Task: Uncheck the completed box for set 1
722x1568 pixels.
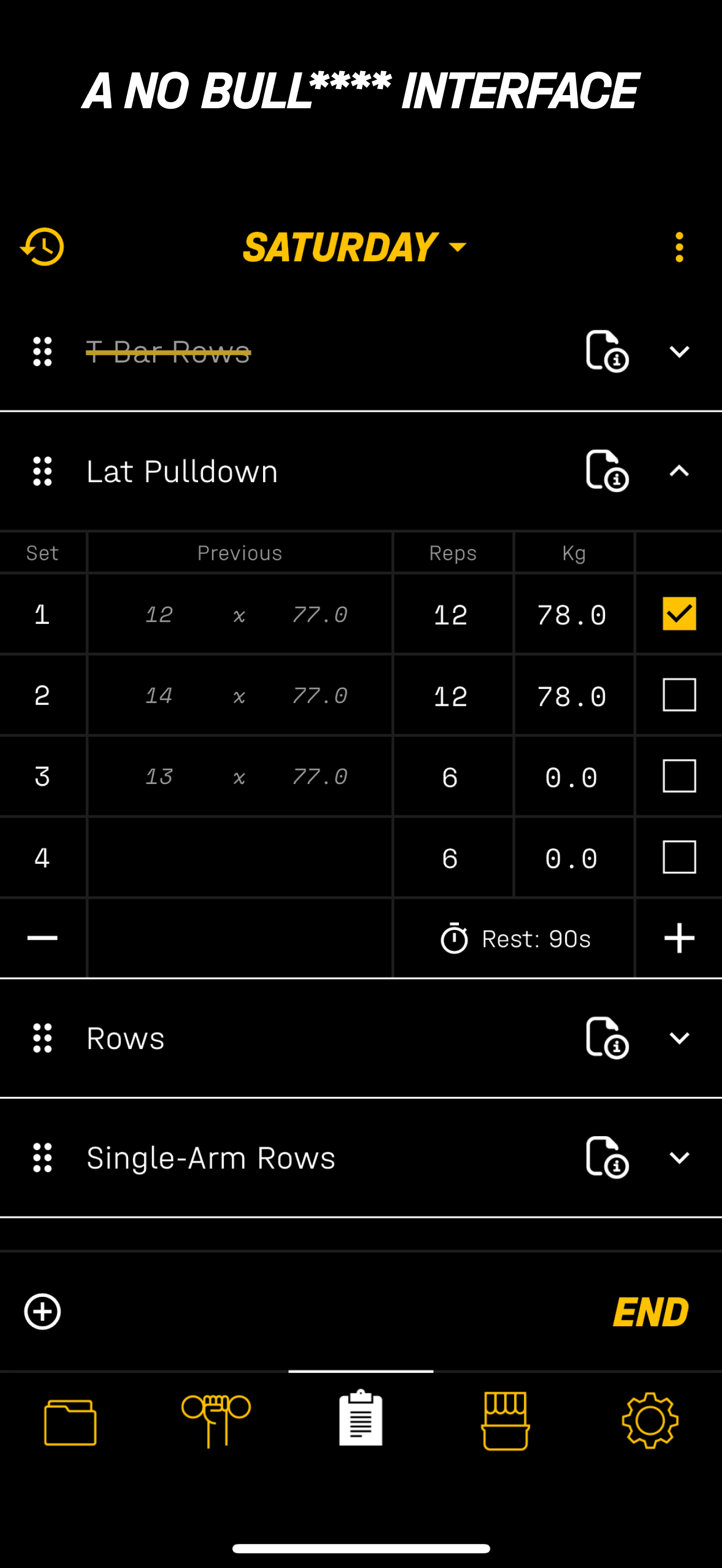Action: [x=679, y=613]
